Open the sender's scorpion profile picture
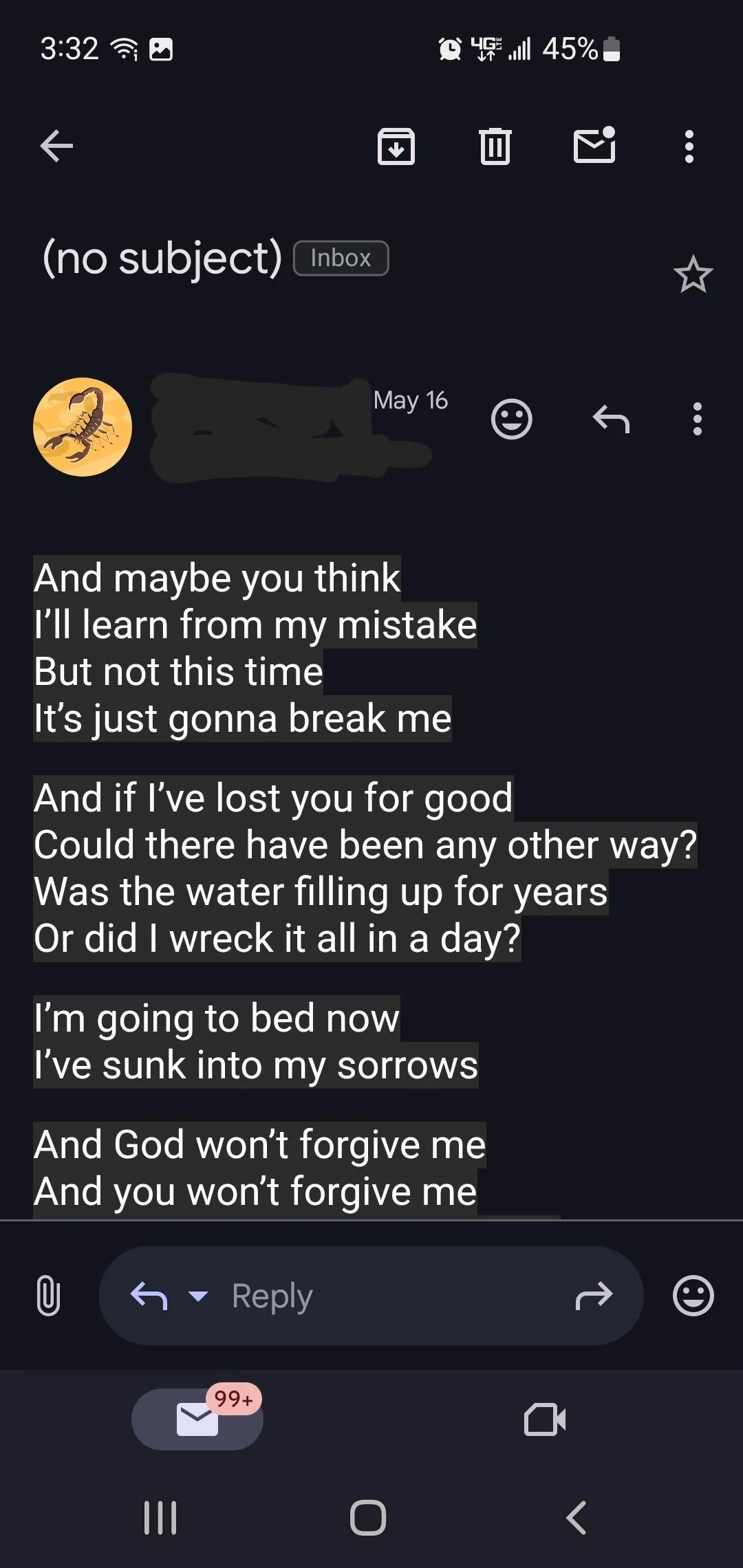743x1568 pixels. pos(83,426)
